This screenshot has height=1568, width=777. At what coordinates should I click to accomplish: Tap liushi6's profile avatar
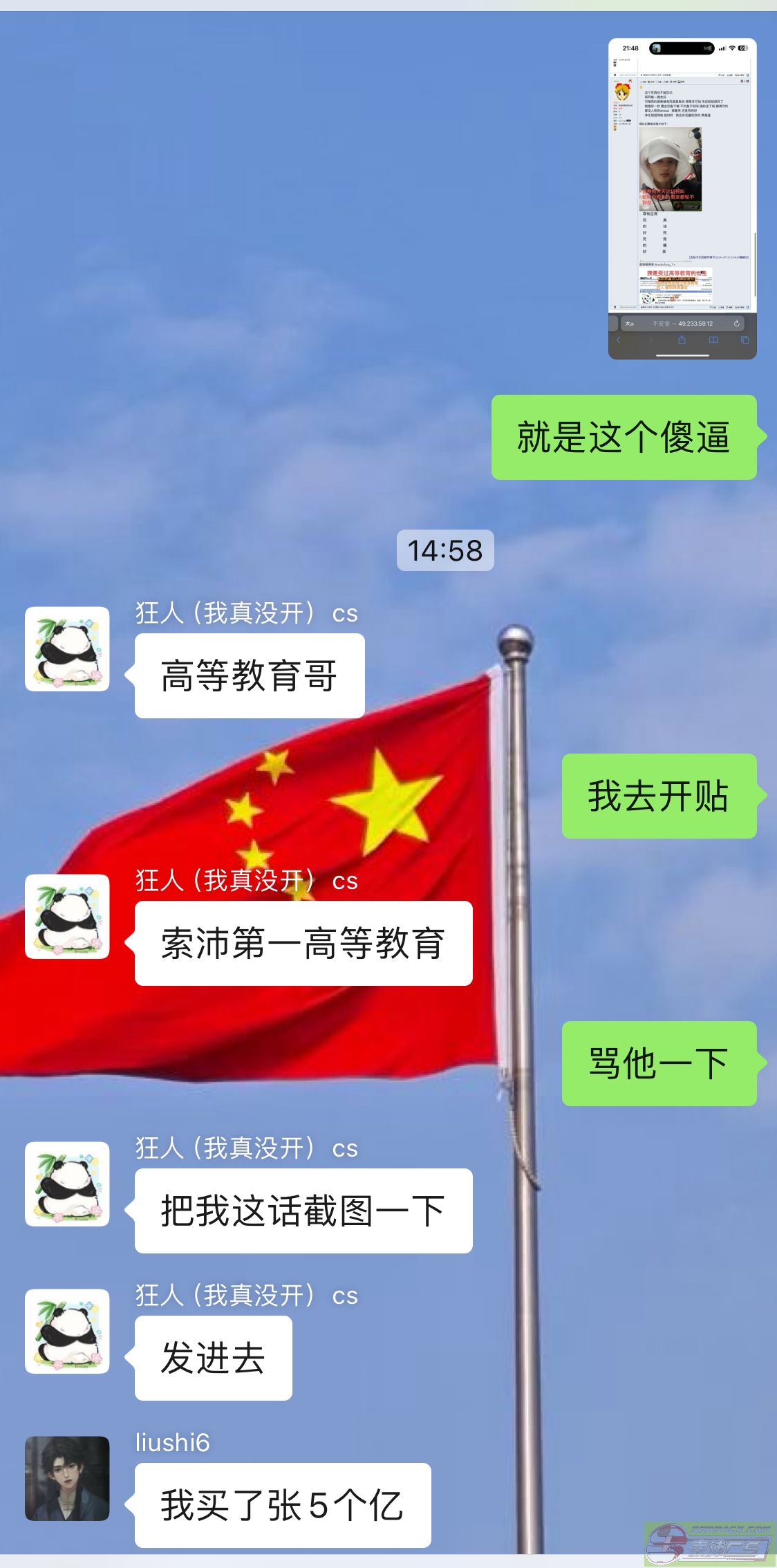(67, 1478)
